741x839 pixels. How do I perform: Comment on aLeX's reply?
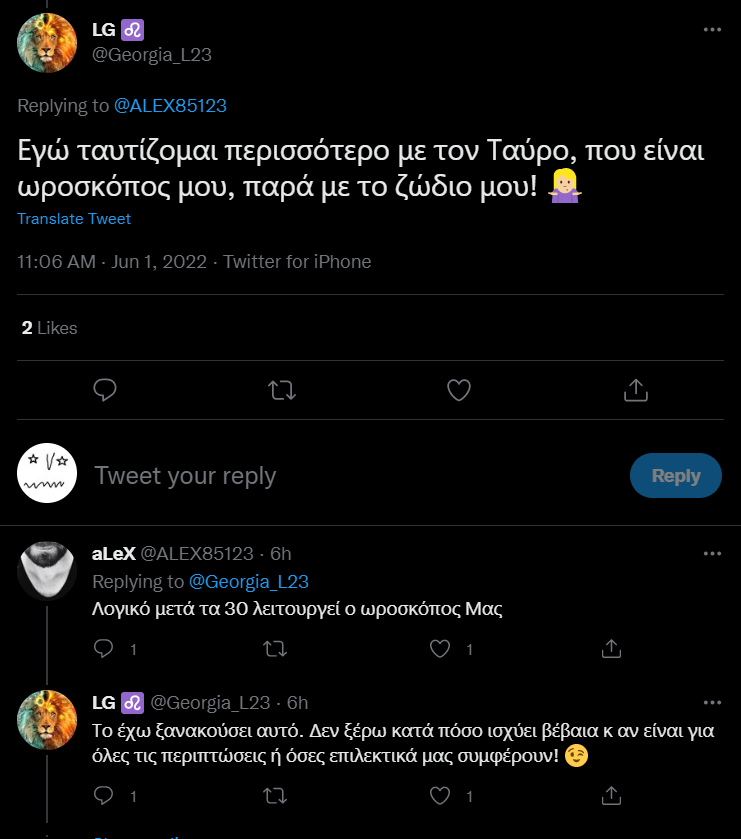103,649
